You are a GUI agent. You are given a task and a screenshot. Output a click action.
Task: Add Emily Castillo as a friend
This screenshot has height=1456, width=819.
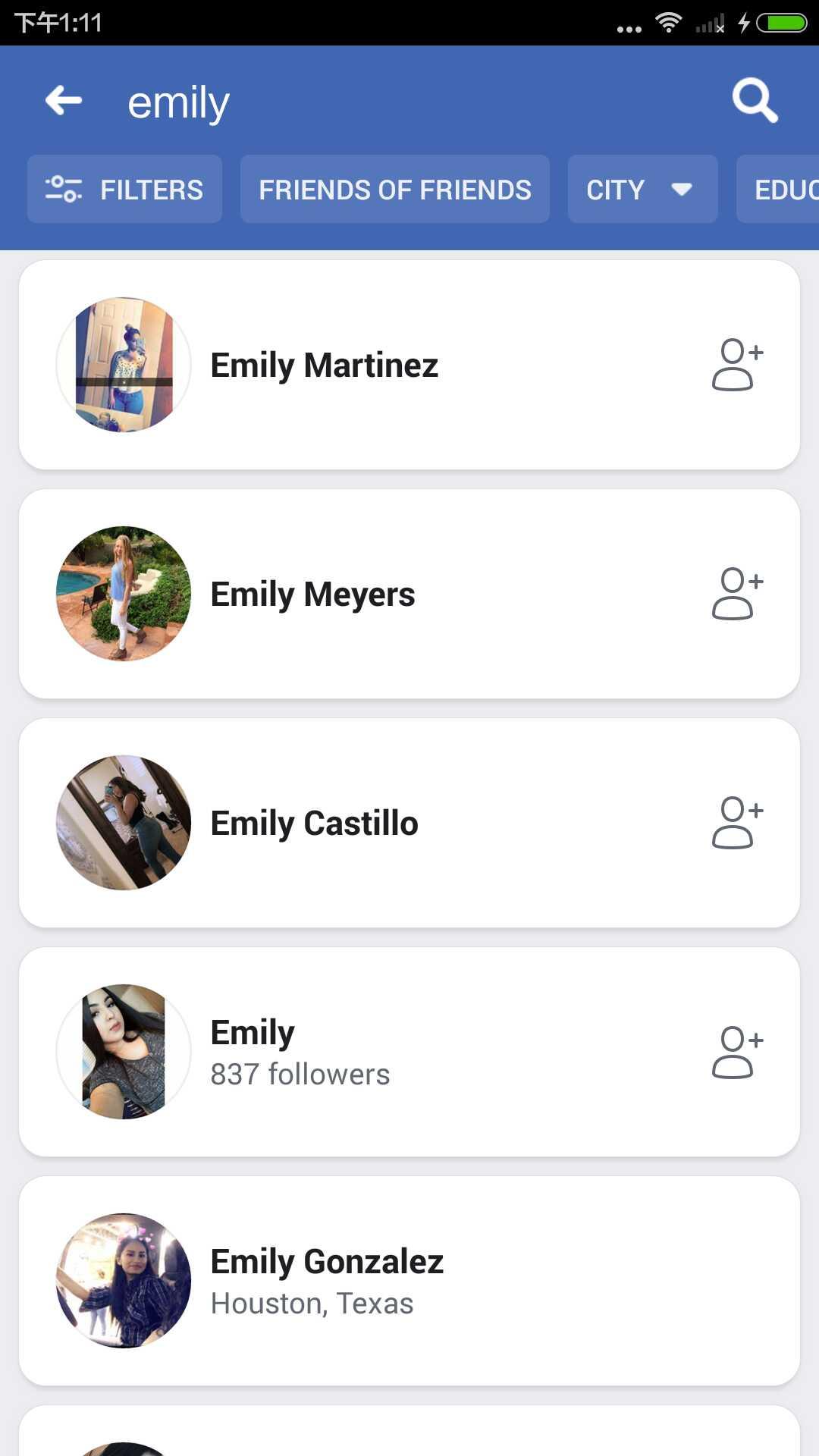pos(736,823)
